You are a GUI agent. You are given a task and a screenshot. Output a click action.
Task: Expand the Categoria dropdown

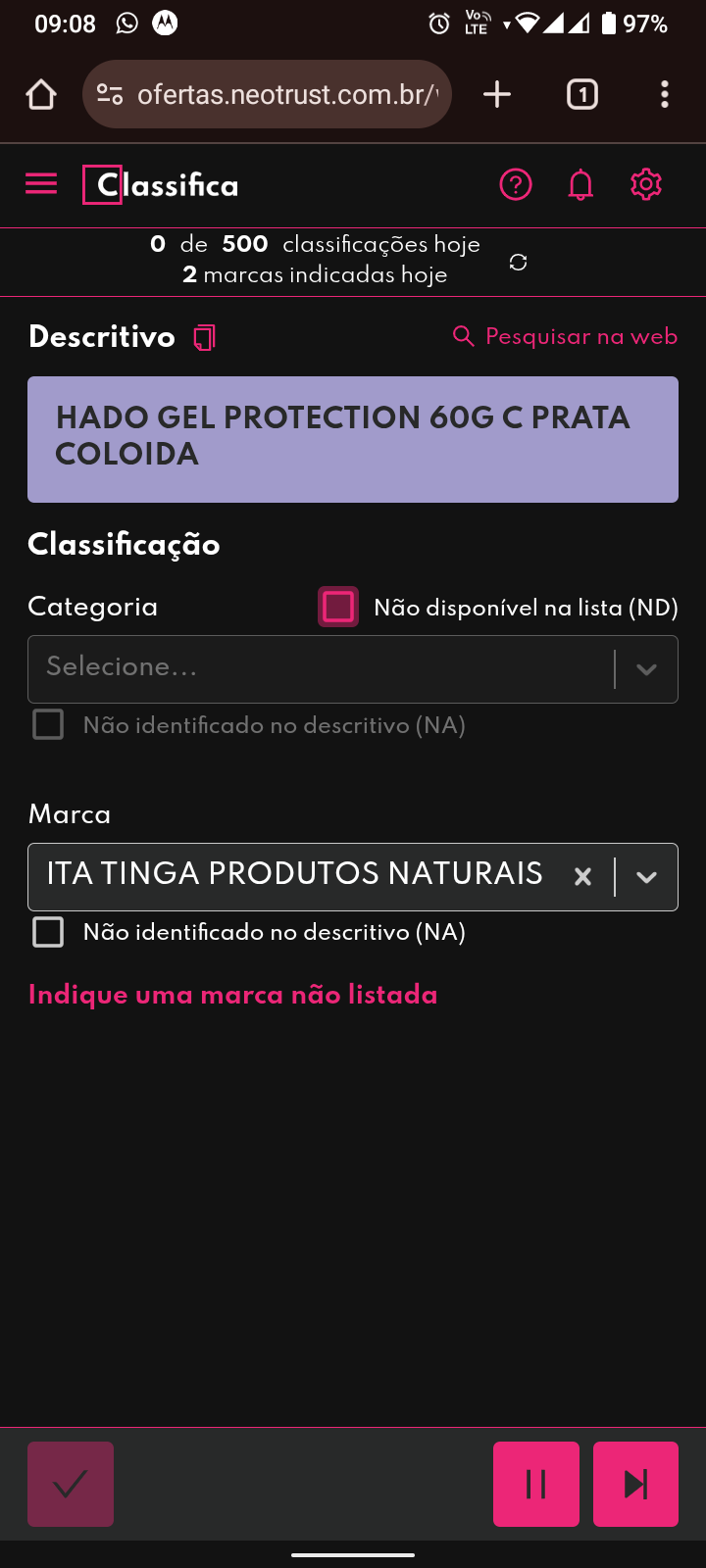click(x=646, y=669)
